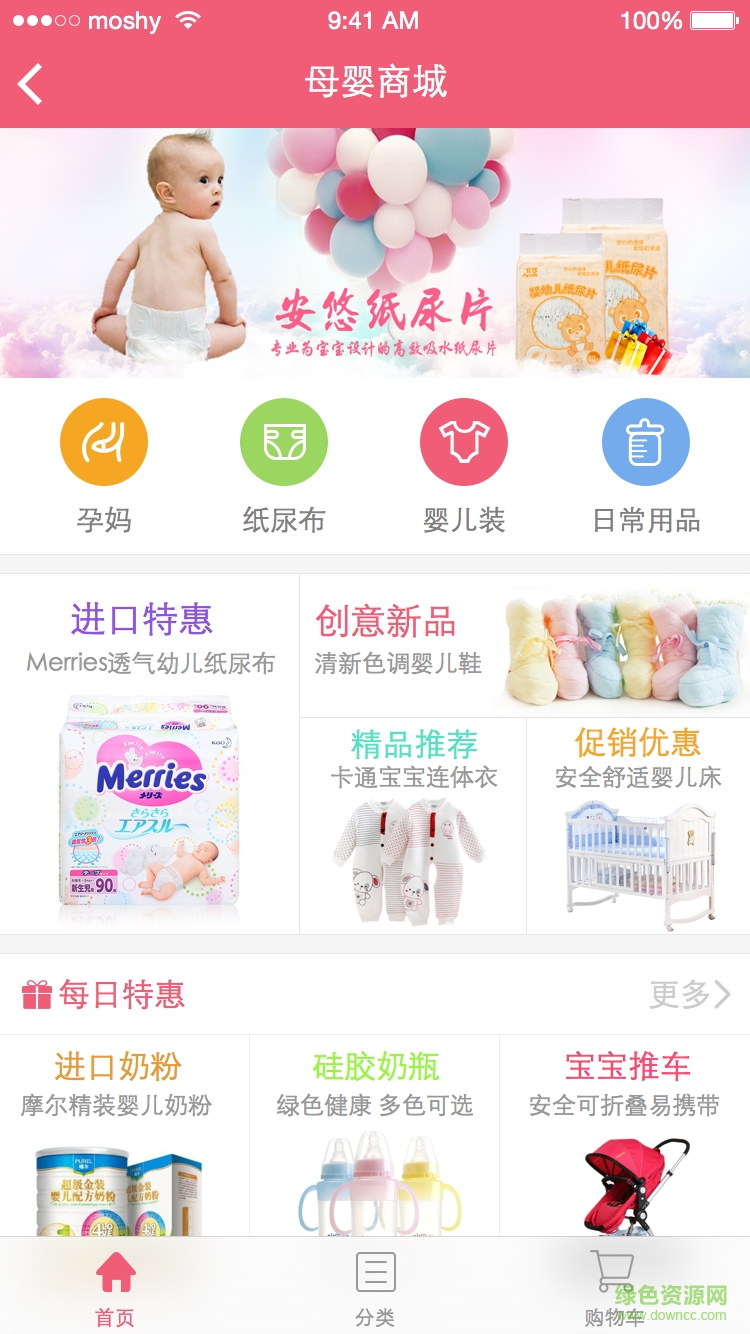This screenshot has height=1334, width=750.
Task: View the 硅胶奶瓶 bottle card
Action: click(375, 1136)
